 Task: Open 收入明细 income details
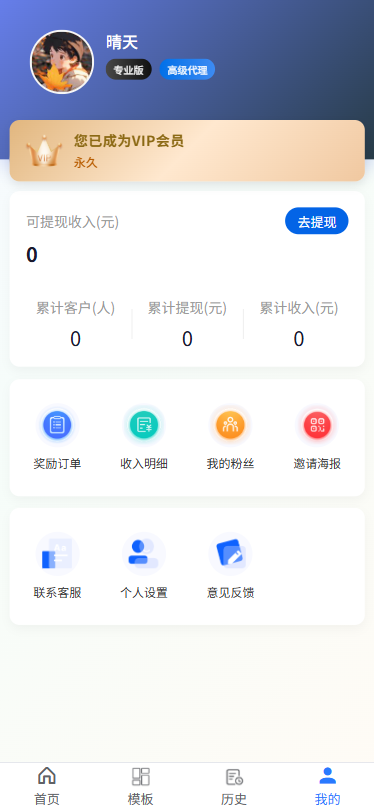pyautogui.click(x=144, y=438)
